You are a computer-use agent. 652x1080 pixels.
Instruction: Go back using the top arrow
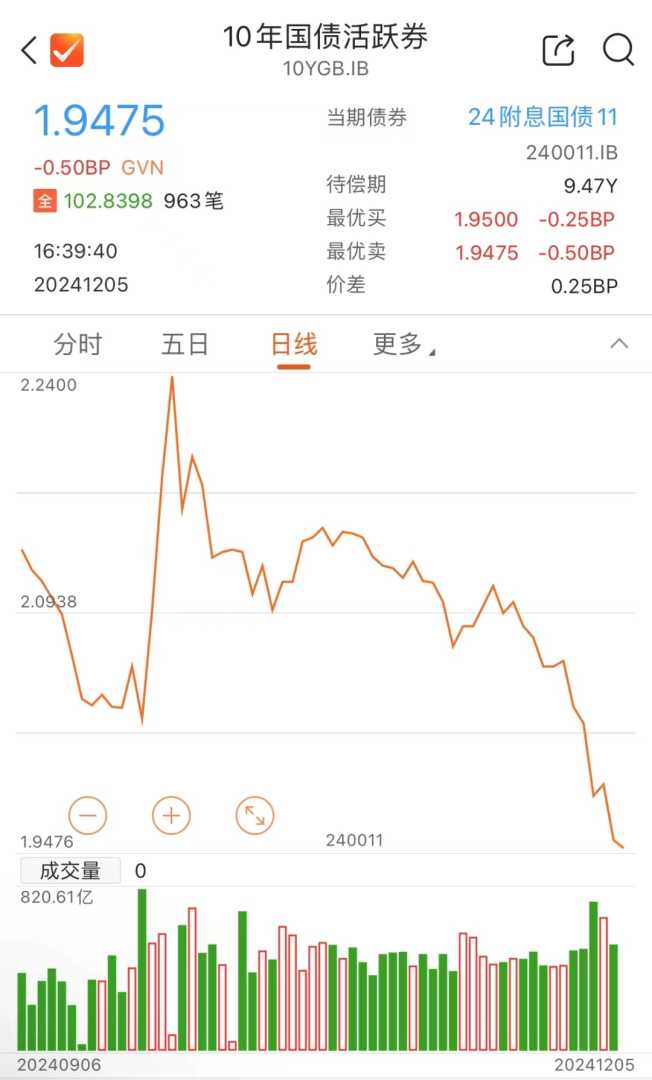tap(28, 50)
